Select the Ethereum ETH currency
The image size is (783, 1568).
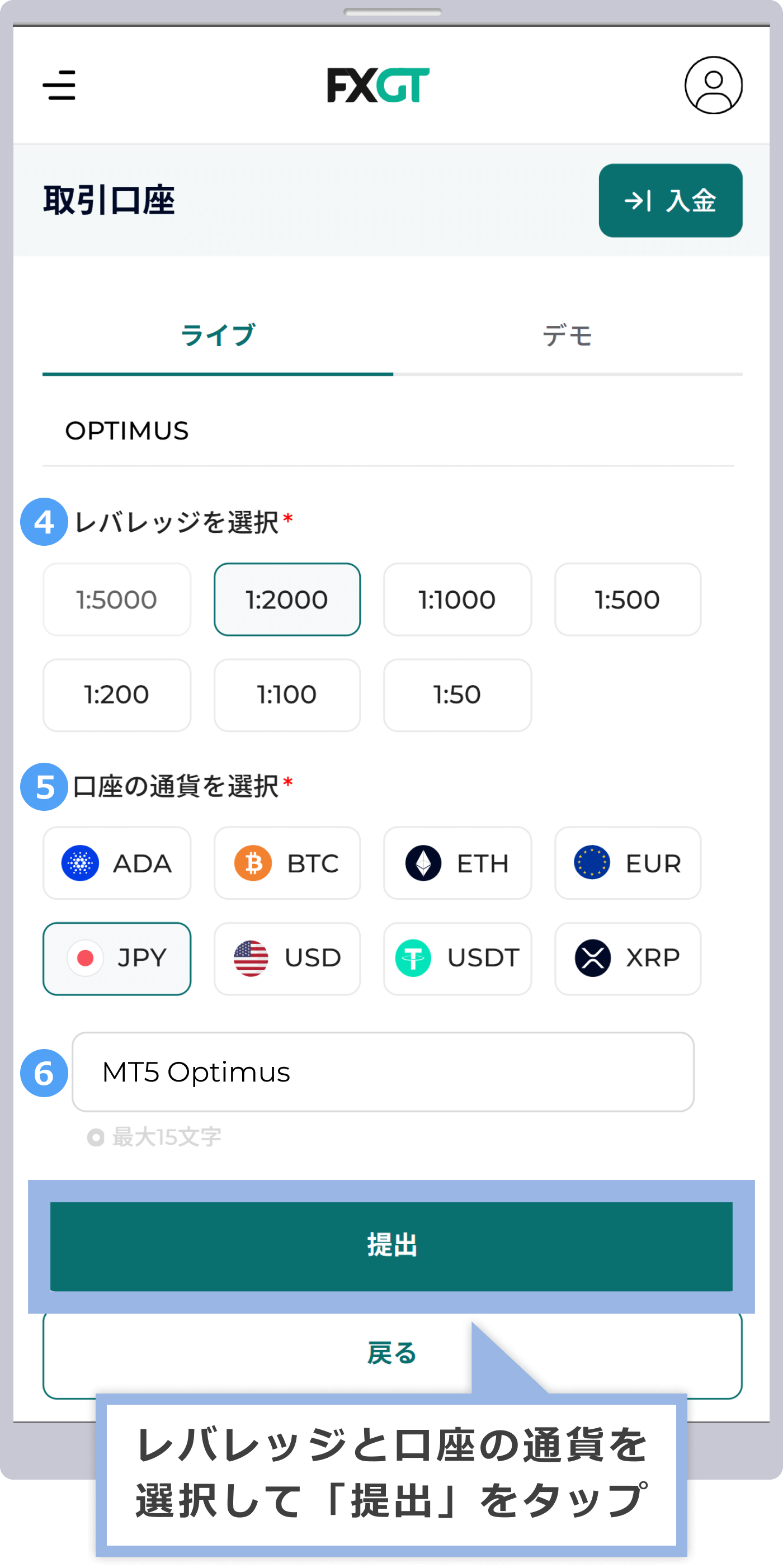point(457,863)
